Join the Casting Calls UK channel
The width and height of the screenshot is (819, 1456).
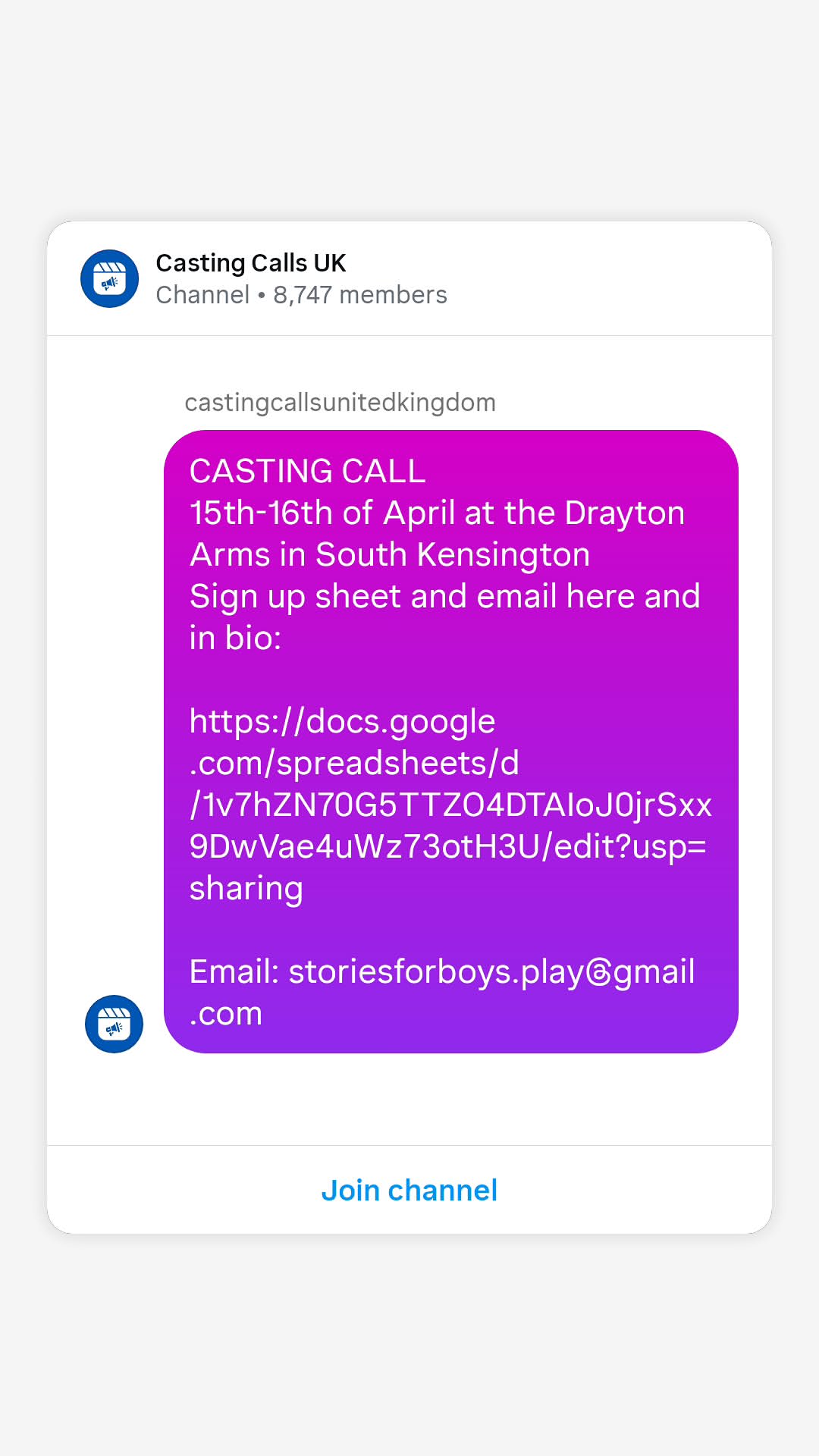pyautogui.click(x=409, y=1191)
